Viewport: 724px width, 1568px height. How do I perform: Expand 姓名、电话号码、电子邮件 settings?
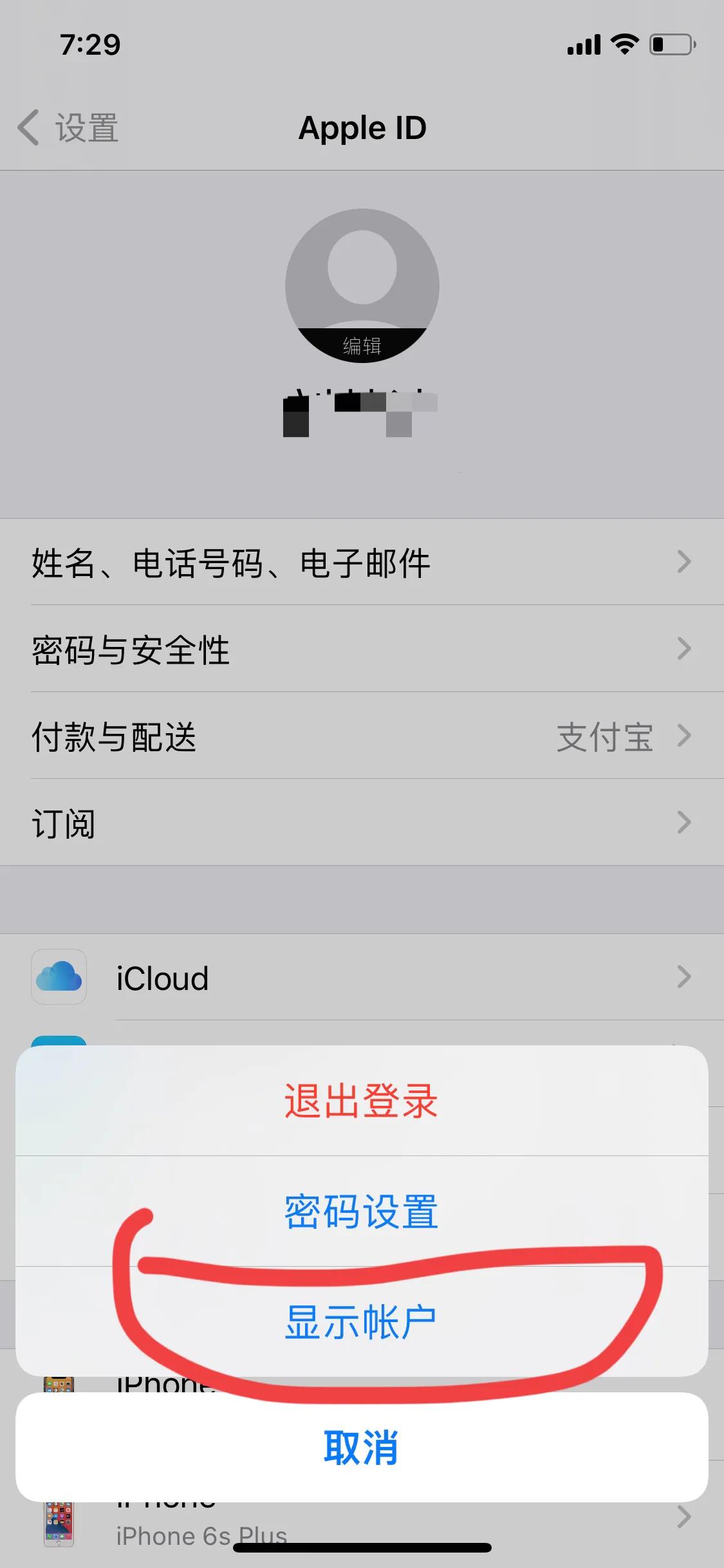tap(362, 562)
